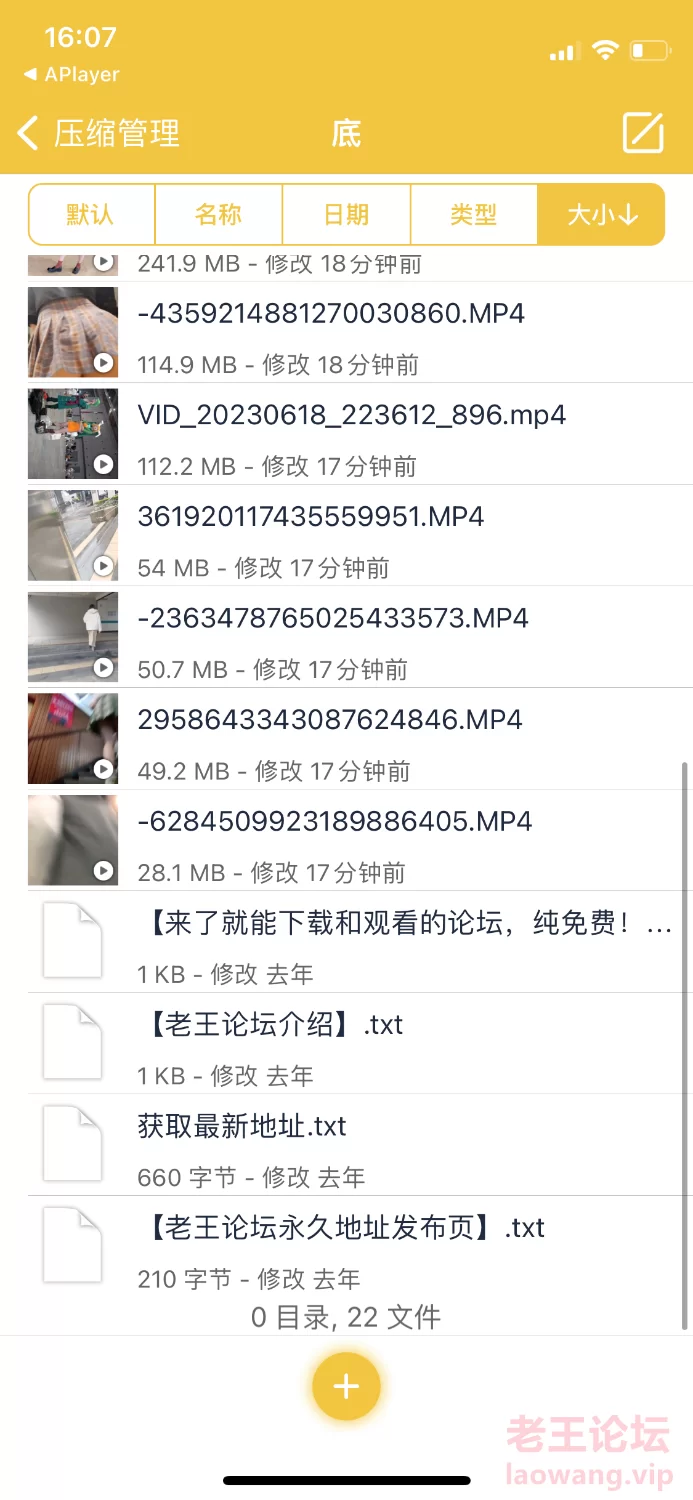Sort files by 默认

(x=91, y=214)
